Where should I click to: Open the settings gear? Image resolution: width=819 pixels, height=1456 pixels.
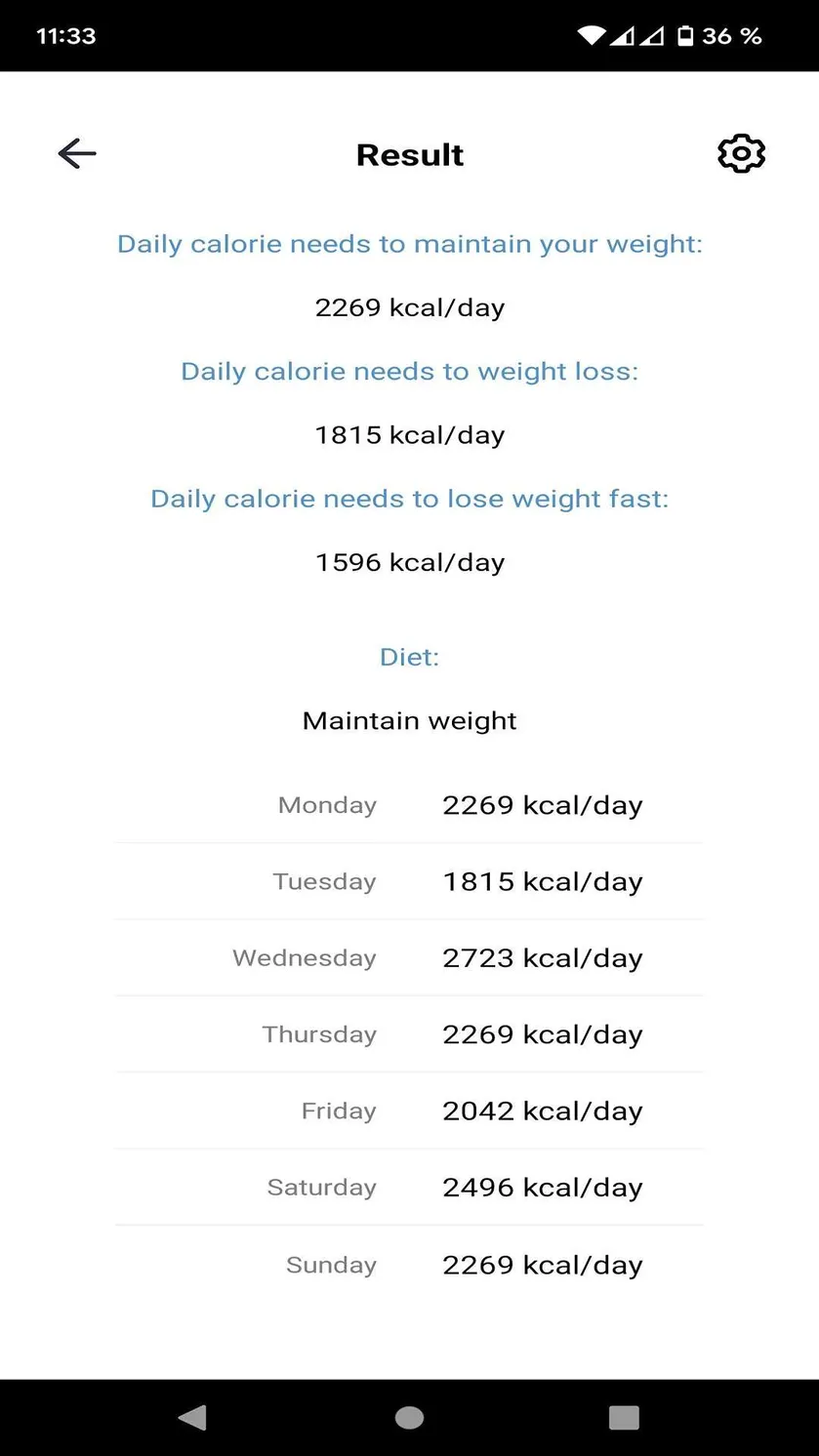(742, 153)
